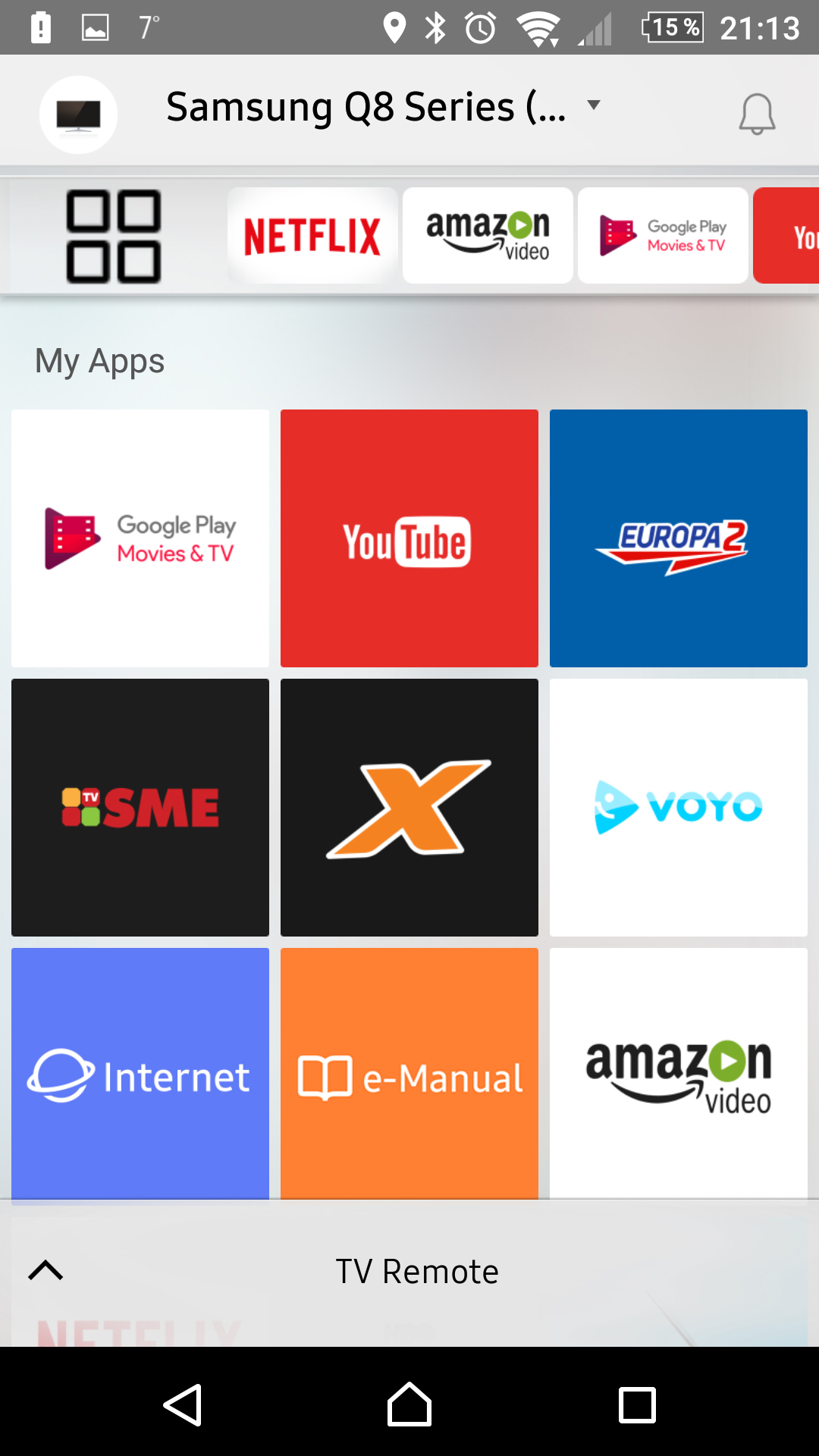
Task: Open the Voyo app
Action: click(679, 808)
